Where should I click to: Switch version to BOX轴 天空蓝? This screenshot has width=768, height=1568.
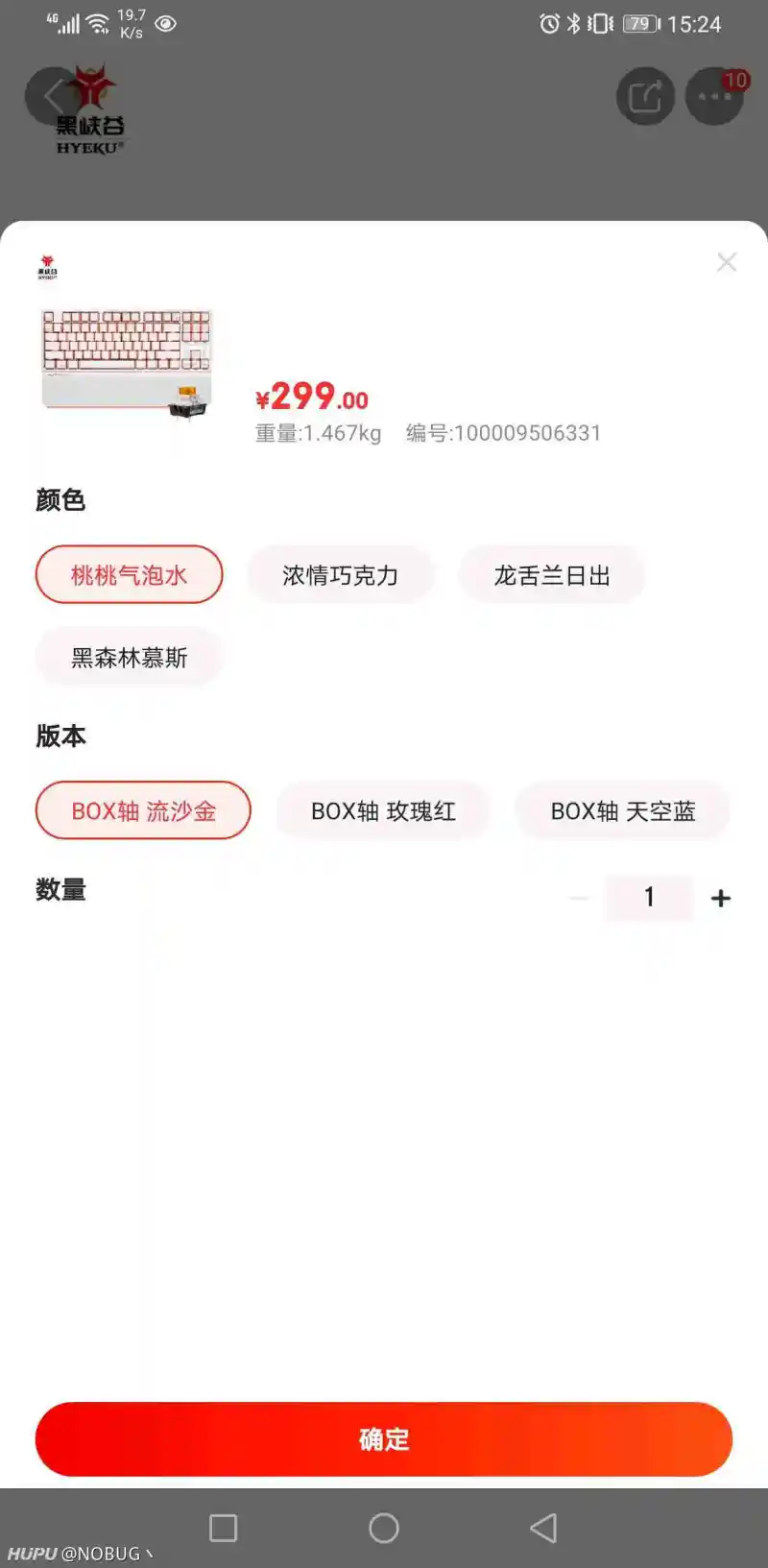pos(622,810)
